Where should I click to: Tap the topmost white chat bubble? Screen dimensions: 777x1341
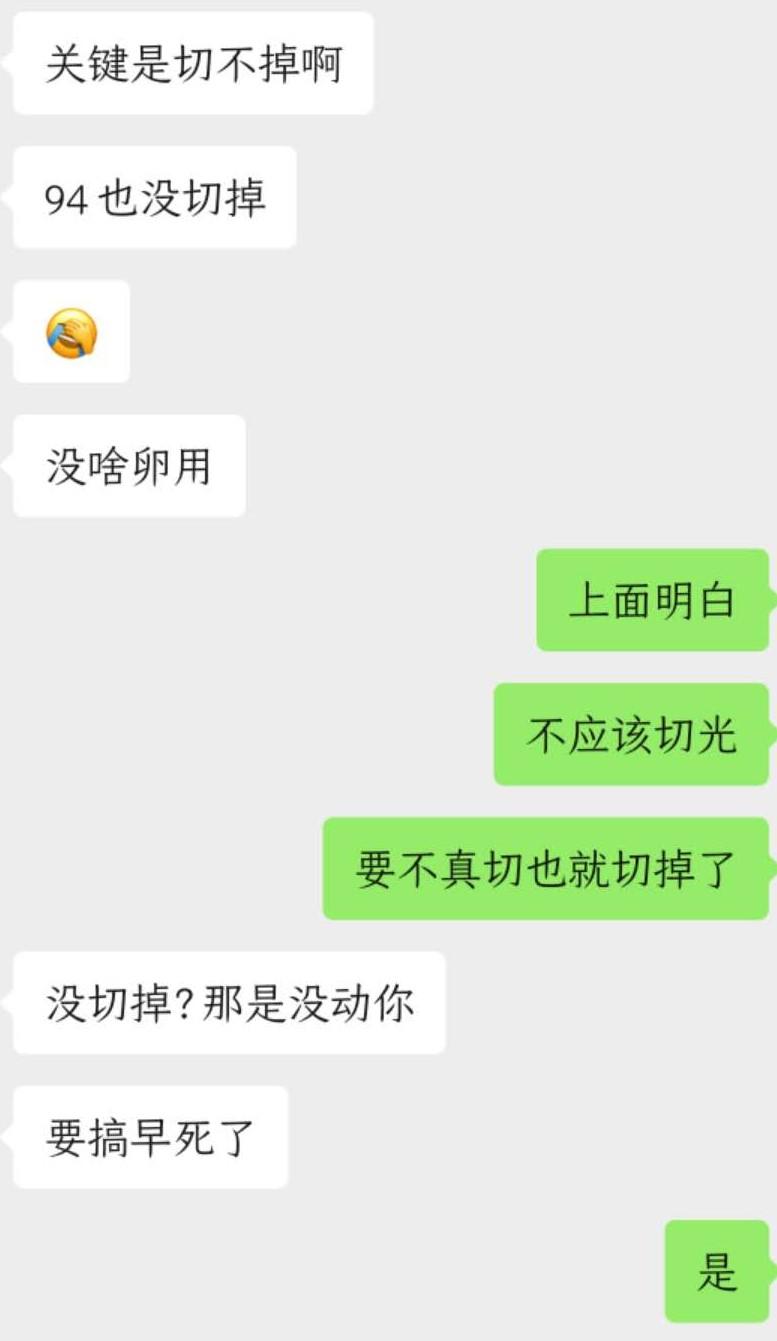[x=190, y=64]
